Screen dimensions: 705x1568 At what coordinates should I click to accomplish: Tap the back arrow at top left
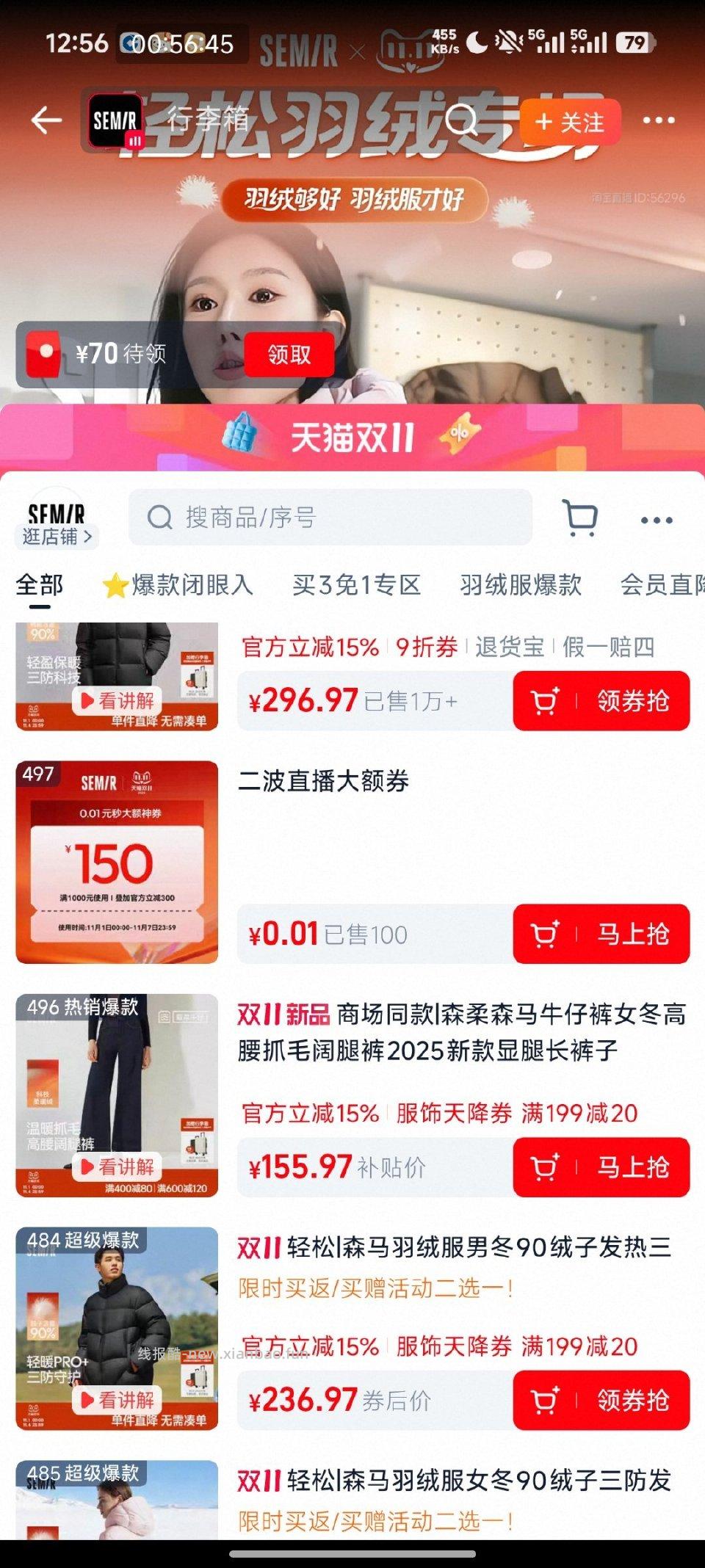(x=46, y=123)
